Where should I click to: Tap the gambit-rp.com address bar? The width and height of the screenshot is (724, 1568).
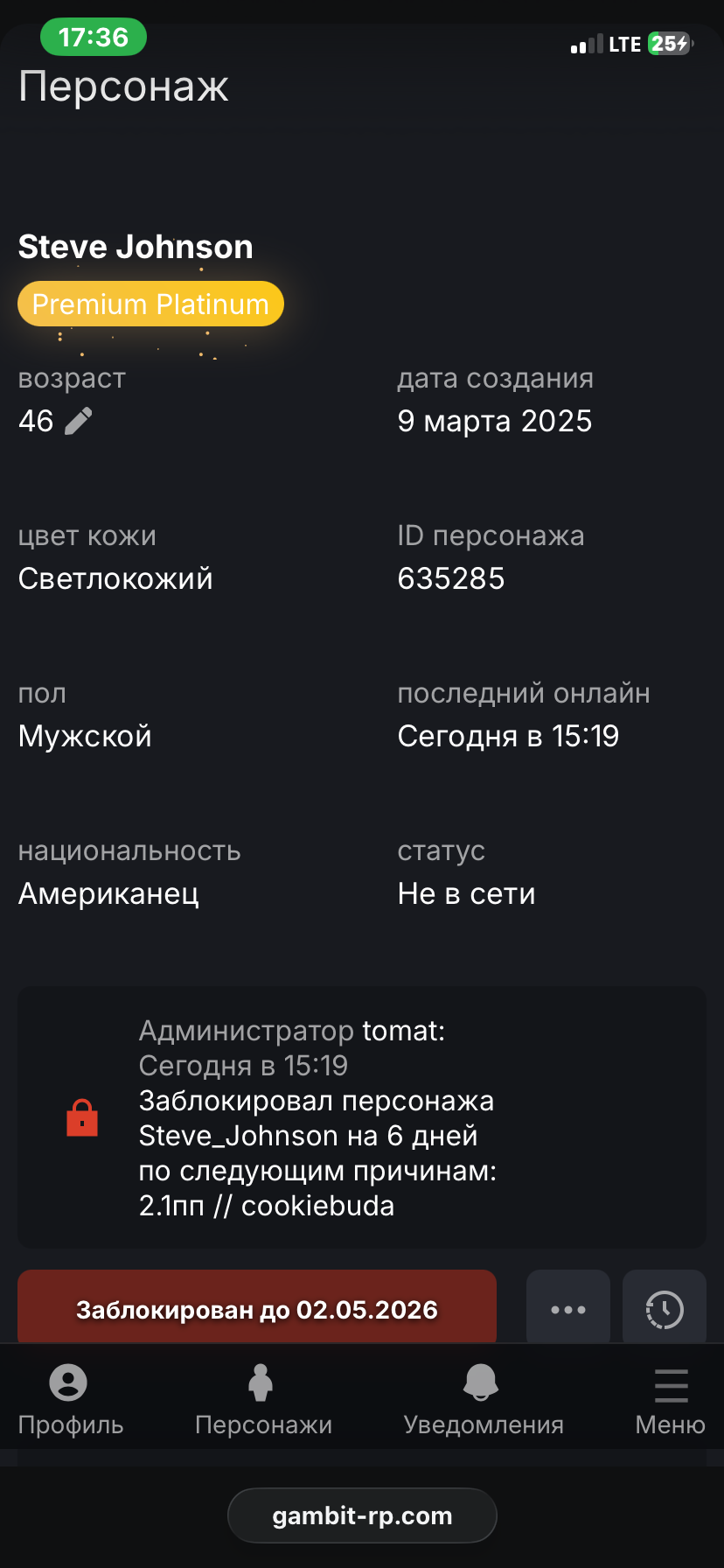pos(362,1515)
